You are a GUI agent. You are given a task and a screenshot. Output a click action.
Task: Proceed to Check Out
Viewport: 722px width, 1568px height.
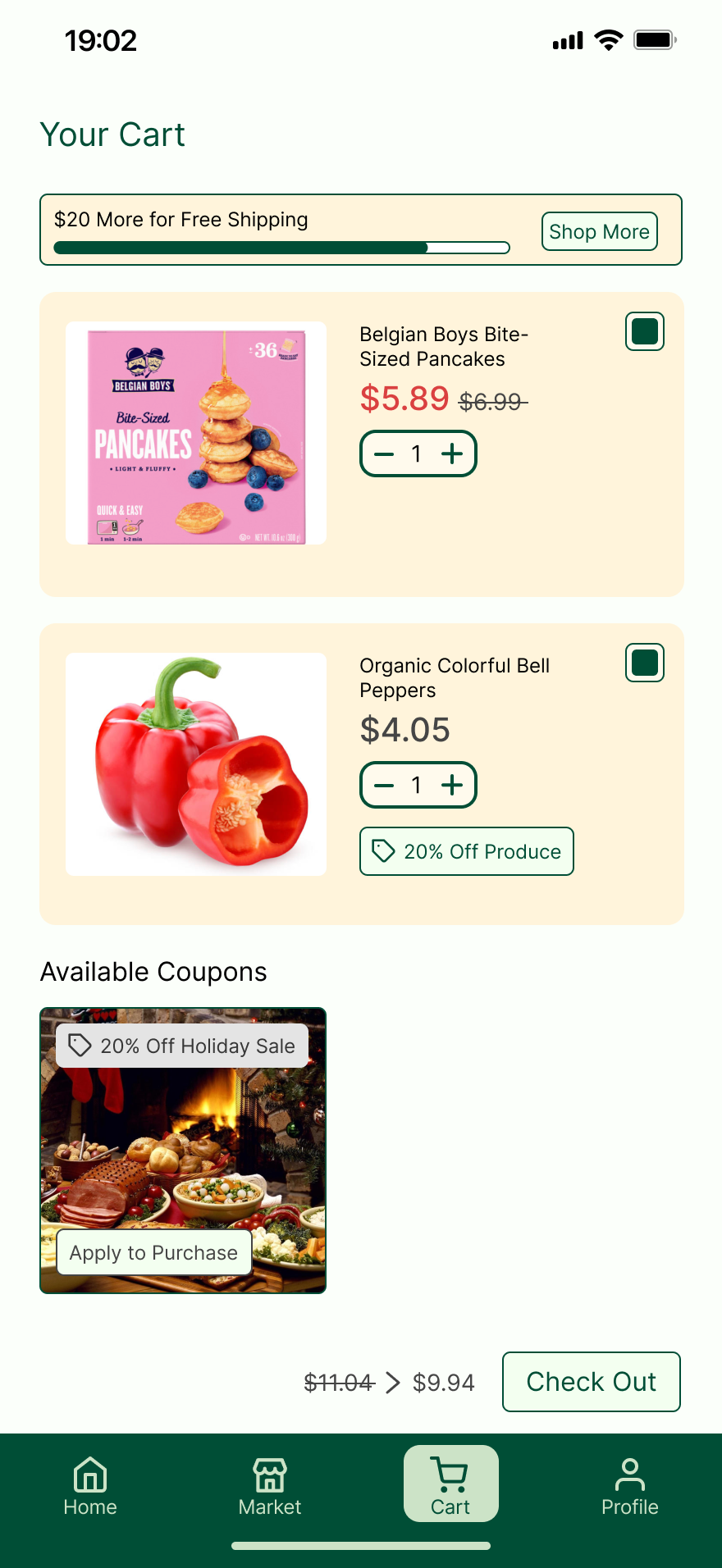[591, 1382]
